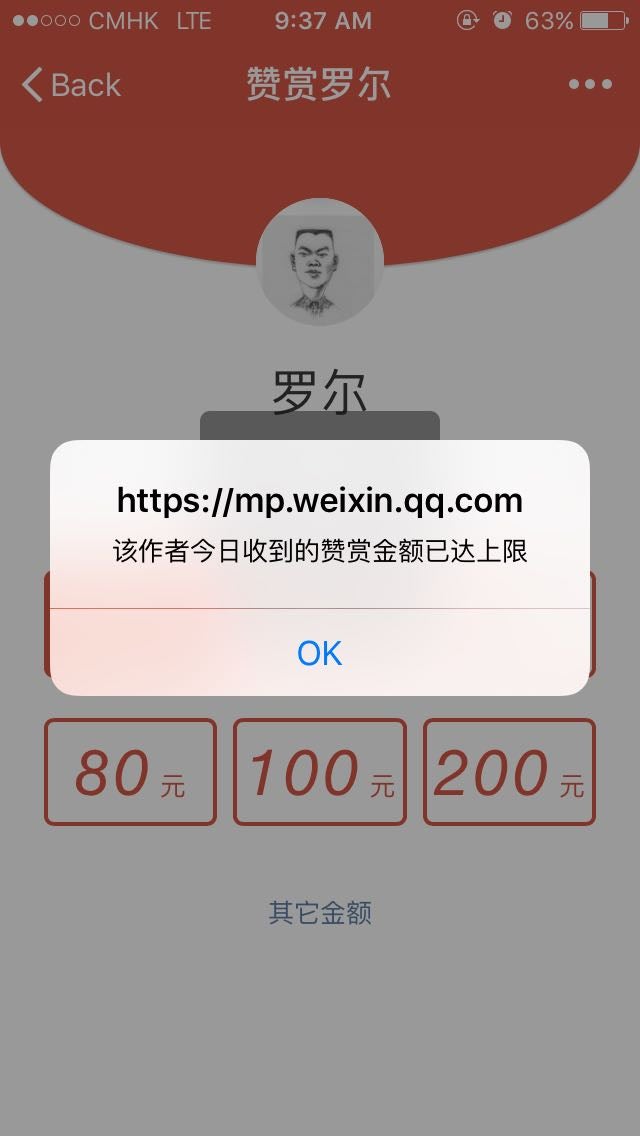Viewport: 640px width, 1136px height.
Task: Open the three-dot more menu
Action: pyautogui.click(x=590, y=84)
